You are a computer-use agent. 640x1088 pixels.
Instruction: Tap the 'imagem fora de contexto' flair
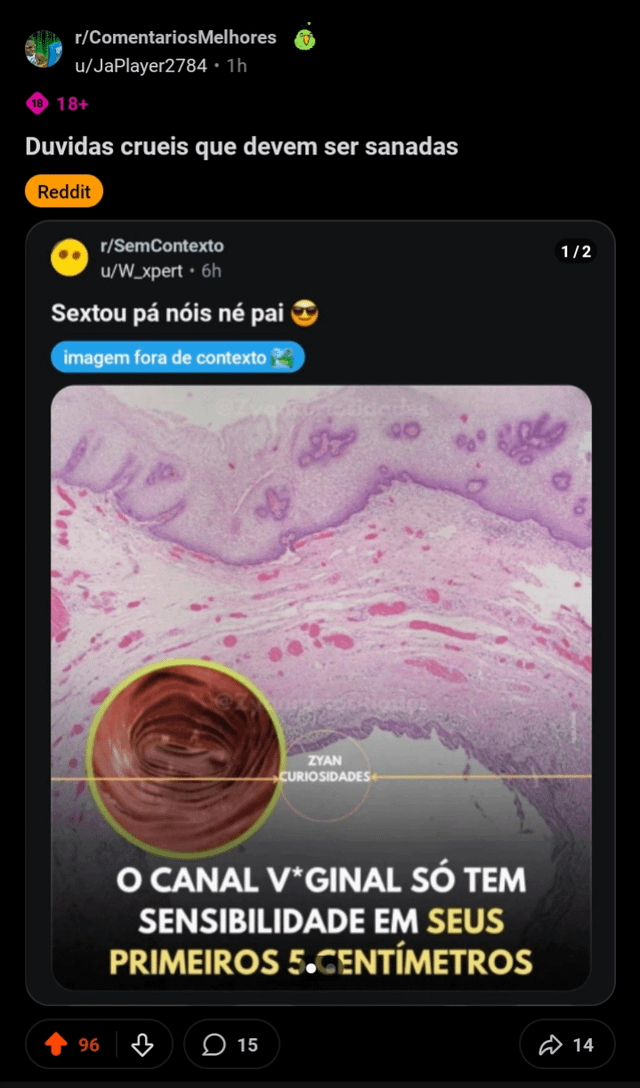coord(177,357)
